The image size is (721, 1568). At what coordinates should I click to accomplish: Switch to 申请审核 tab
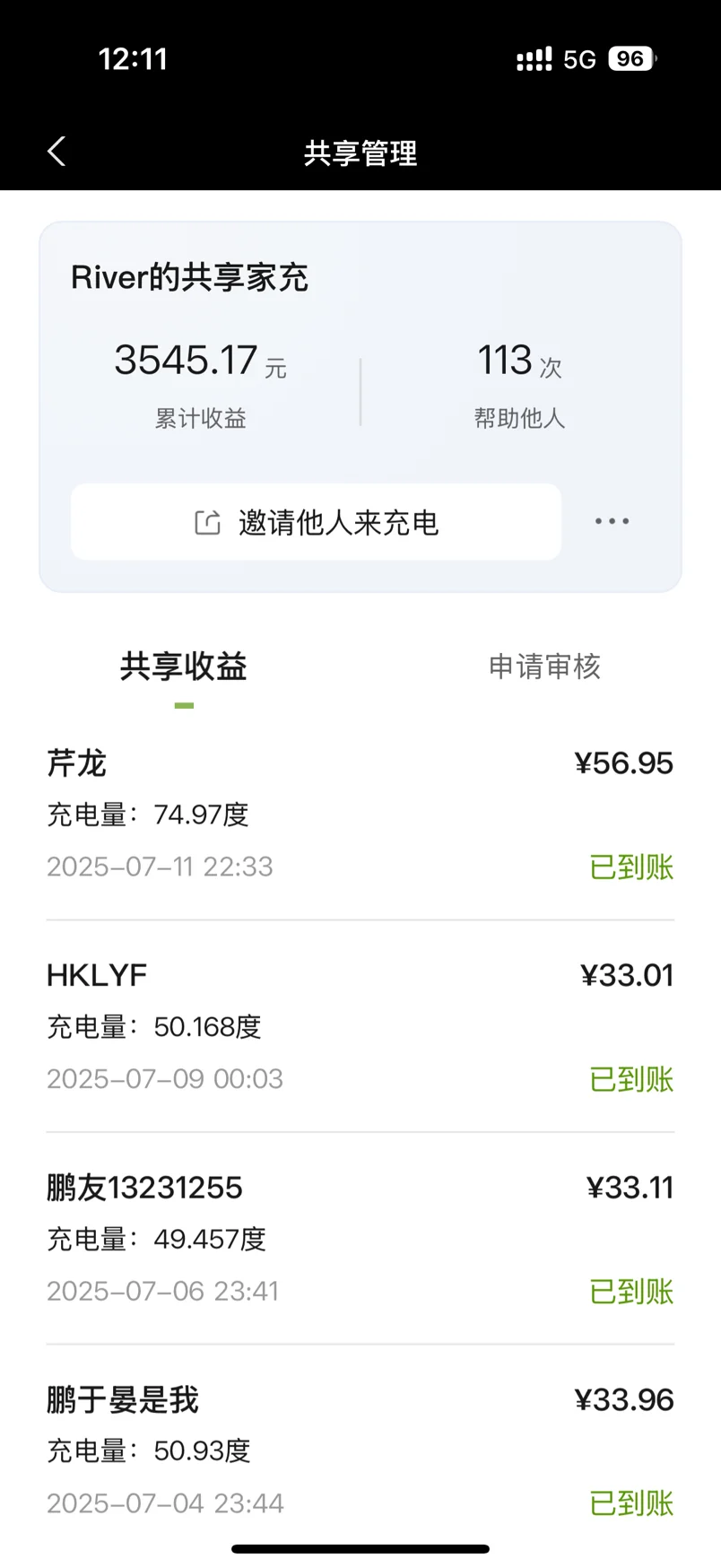[544, 666]
